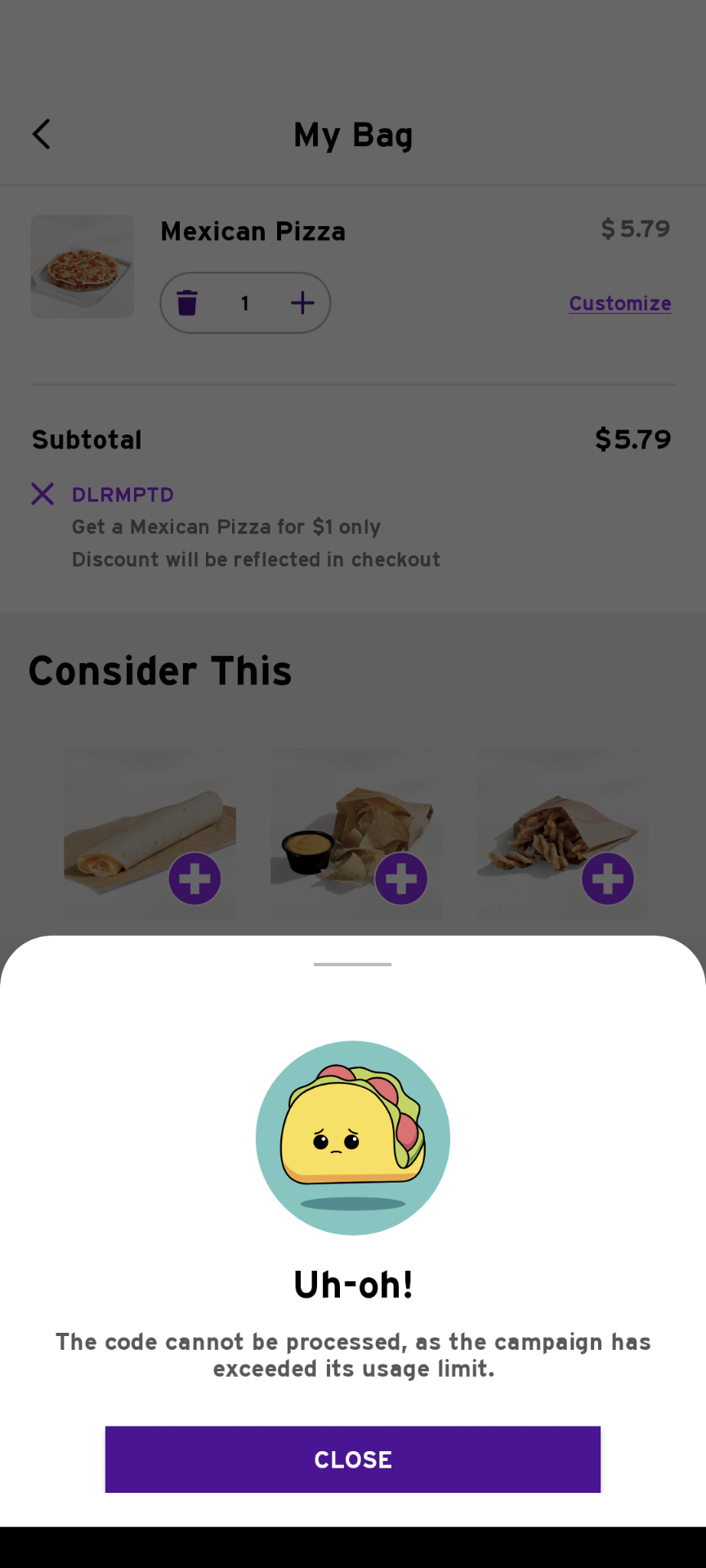Add the chips and cheese dip
The image size is (706, 1568).
(x=401, y=880)
